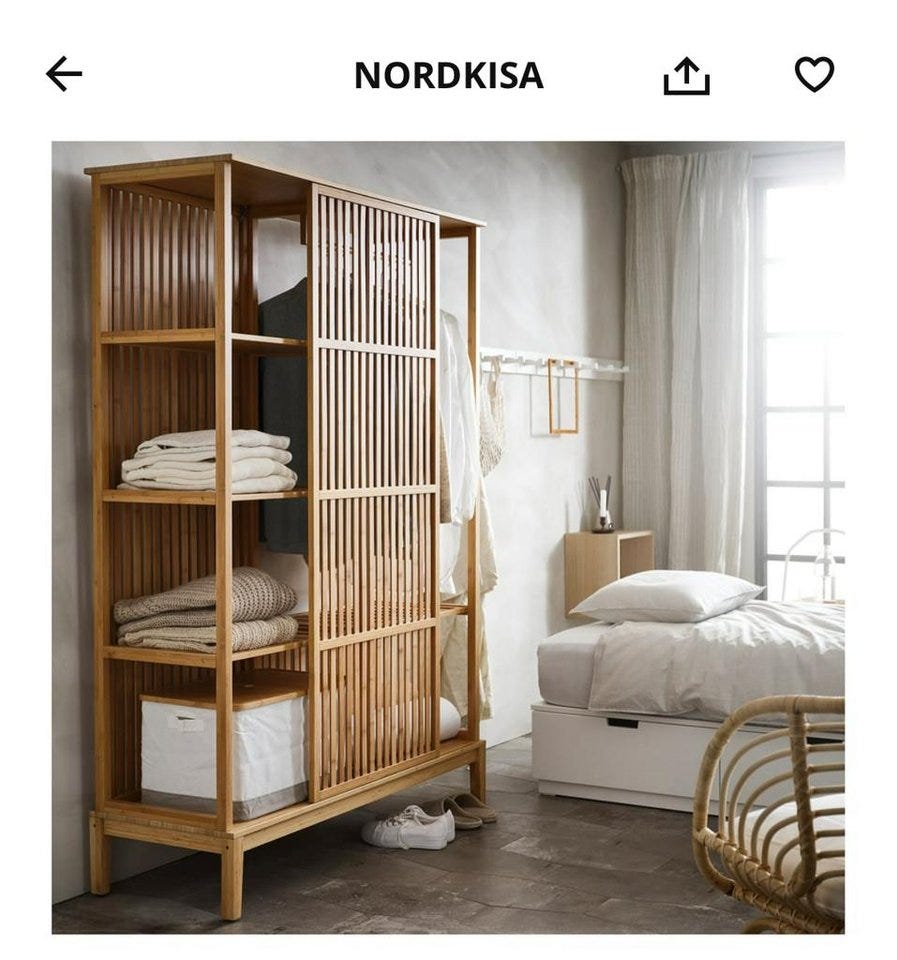Go back using the arrow button

tap(62, 73)
